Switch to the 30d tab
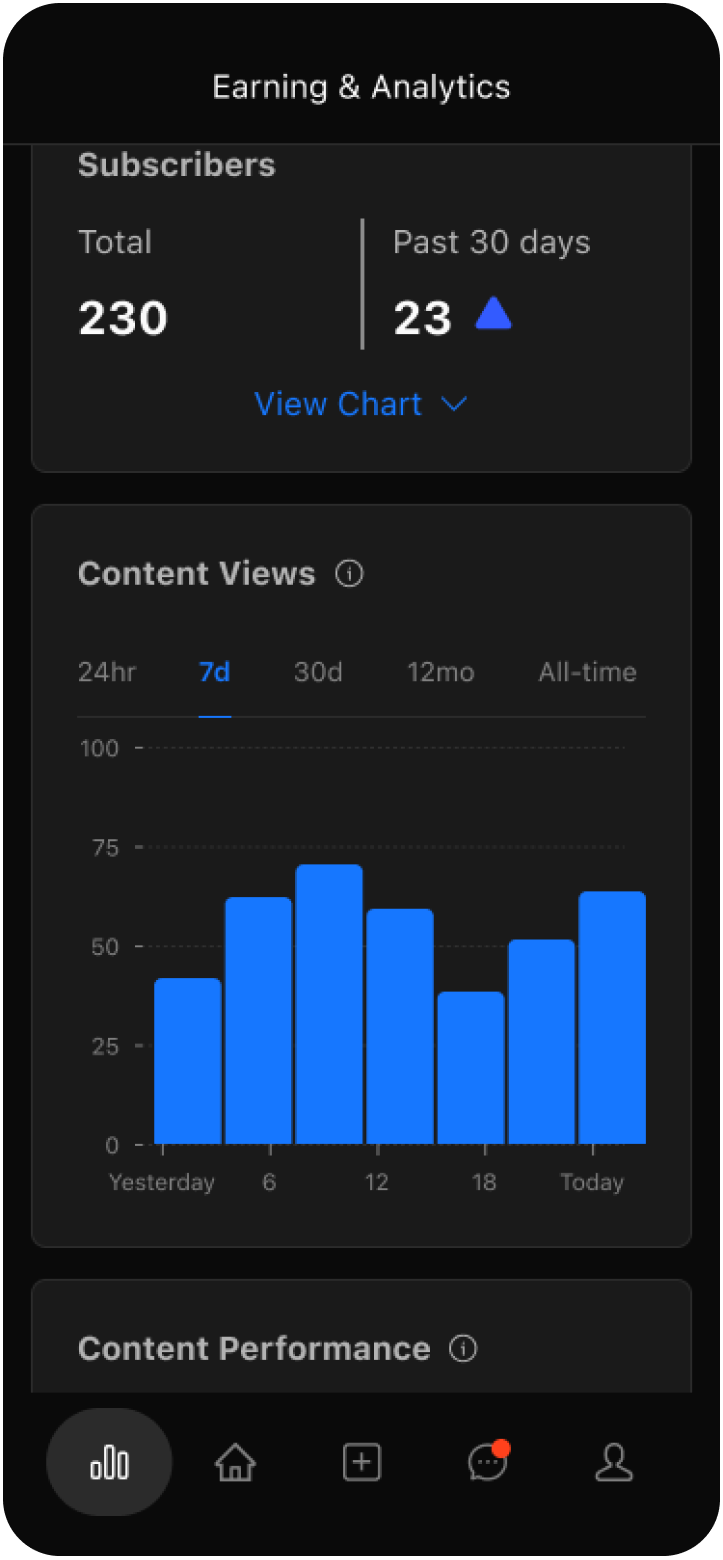Viewport: 723px width, 1560px height. tap(318, 672)
